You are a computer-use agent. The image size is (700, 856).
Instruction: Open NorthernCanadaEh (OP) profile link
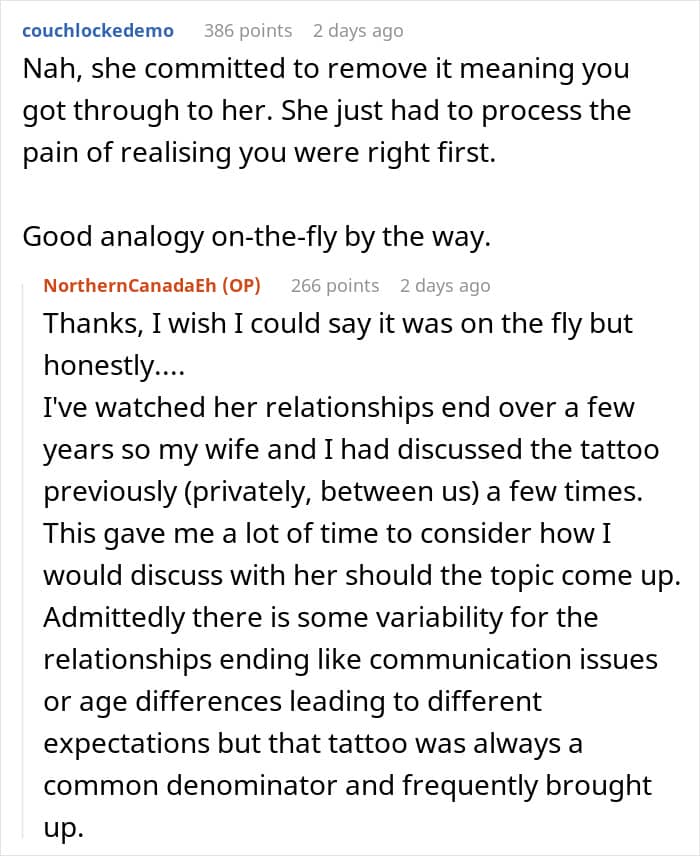pos(152,286)
